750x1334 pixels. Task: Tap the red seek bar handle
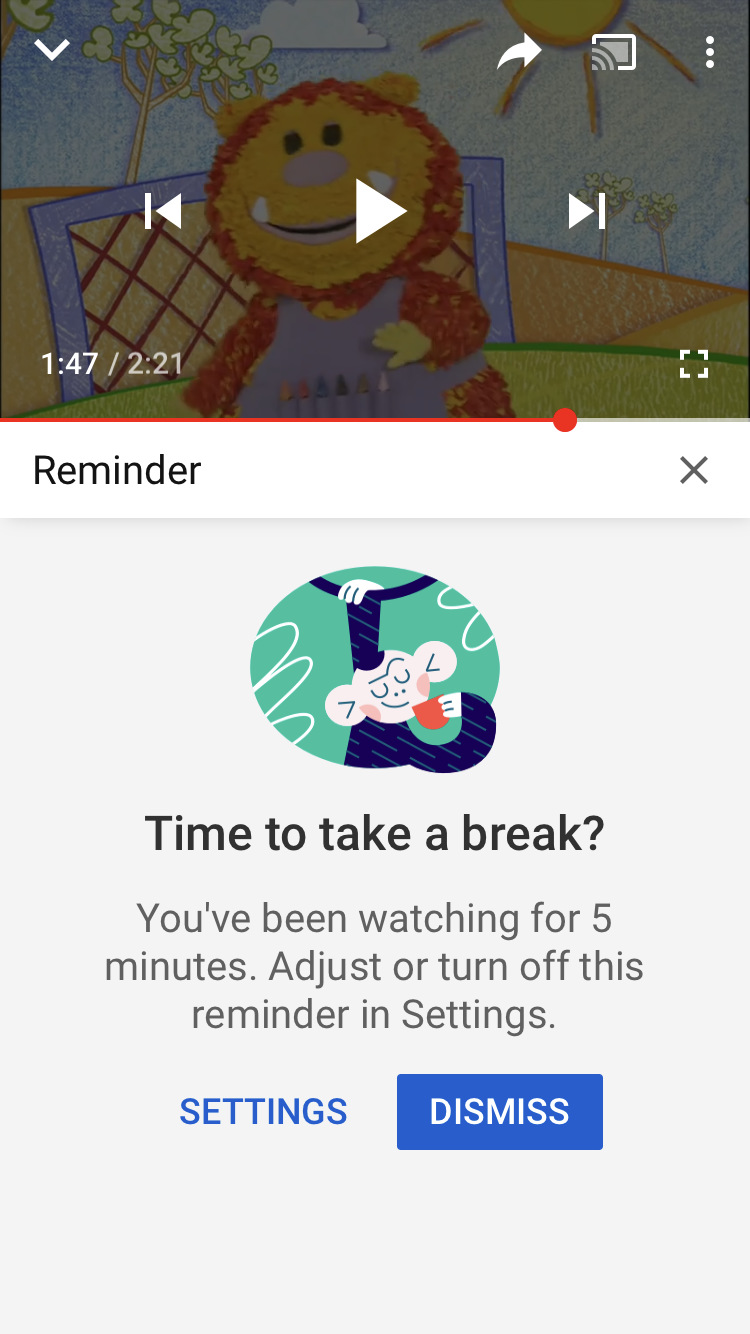click(x=565, y=420)
